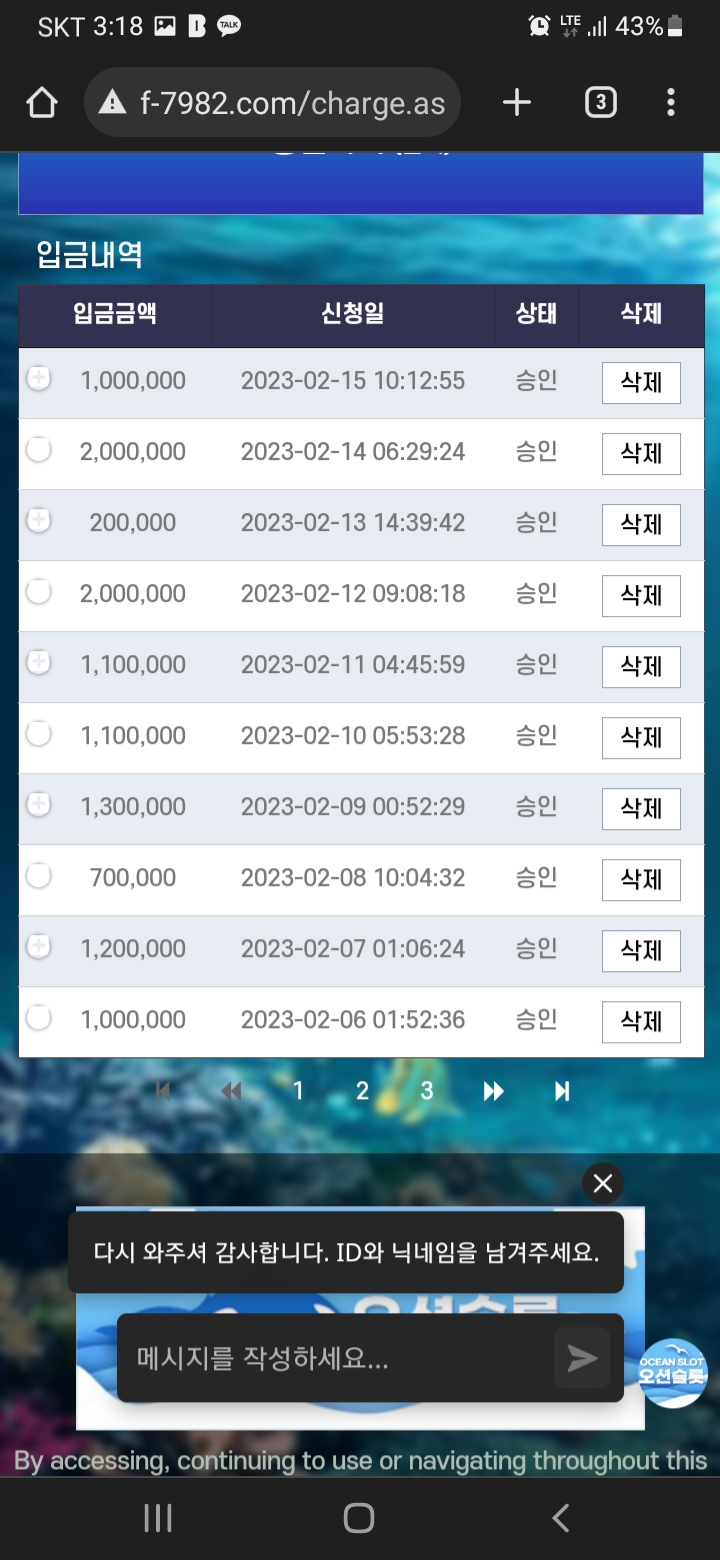Delete the 2023-02-14 06:29:24 deposit entry
The image size is (720, 1560).
[641, 454]
